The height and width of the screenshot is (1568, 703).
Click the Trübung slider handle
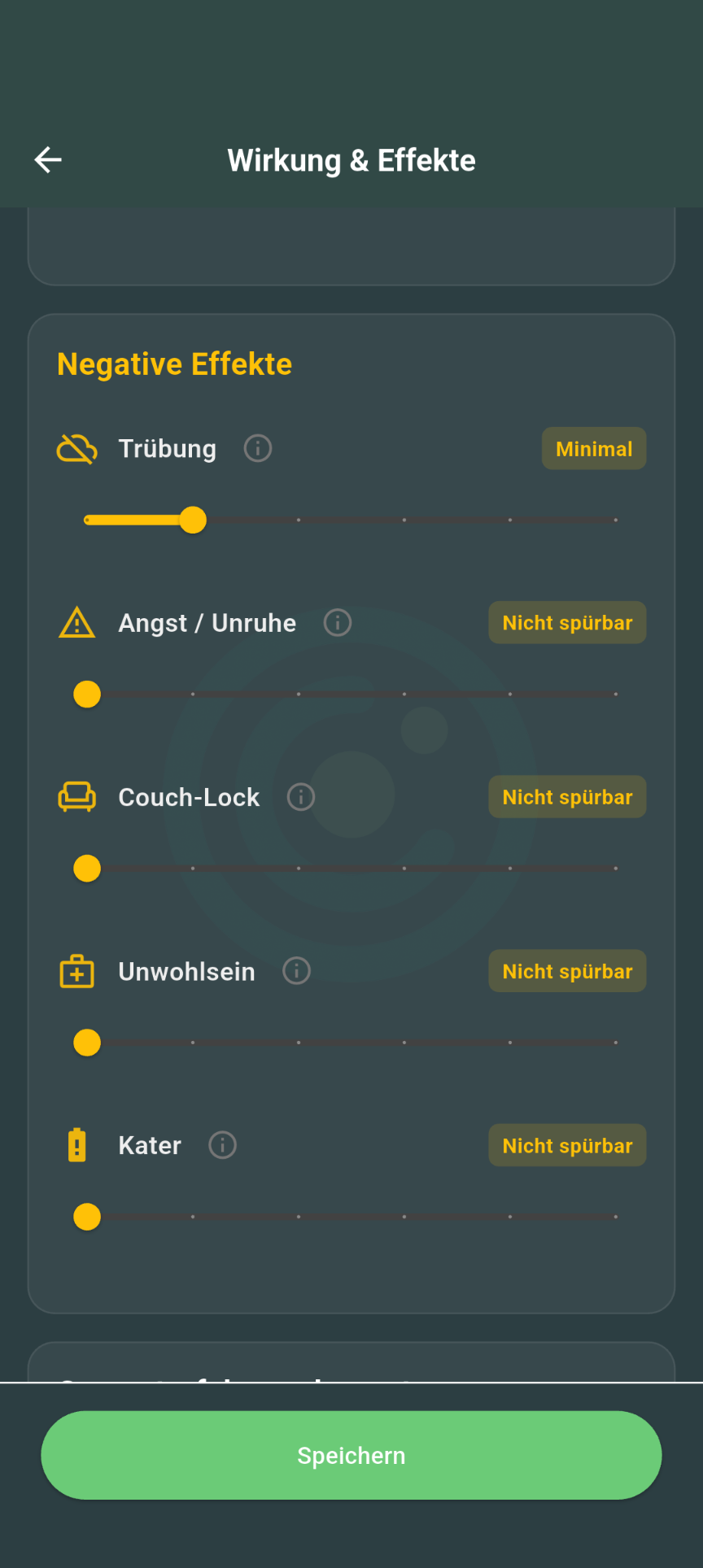point(194,520)
